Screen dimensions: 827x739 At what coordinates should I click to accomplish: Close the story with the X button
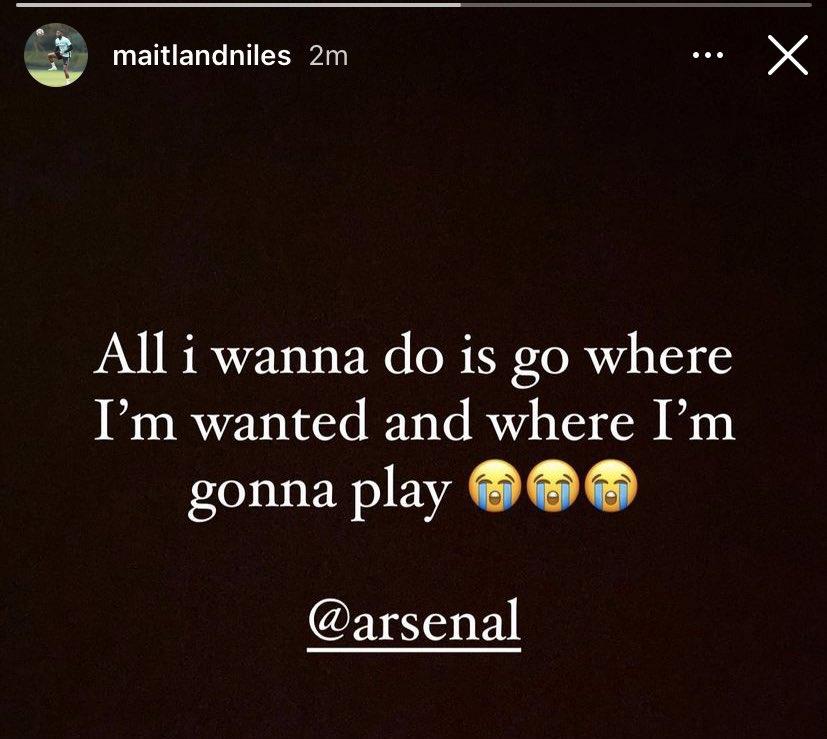(x=787, y=56)
